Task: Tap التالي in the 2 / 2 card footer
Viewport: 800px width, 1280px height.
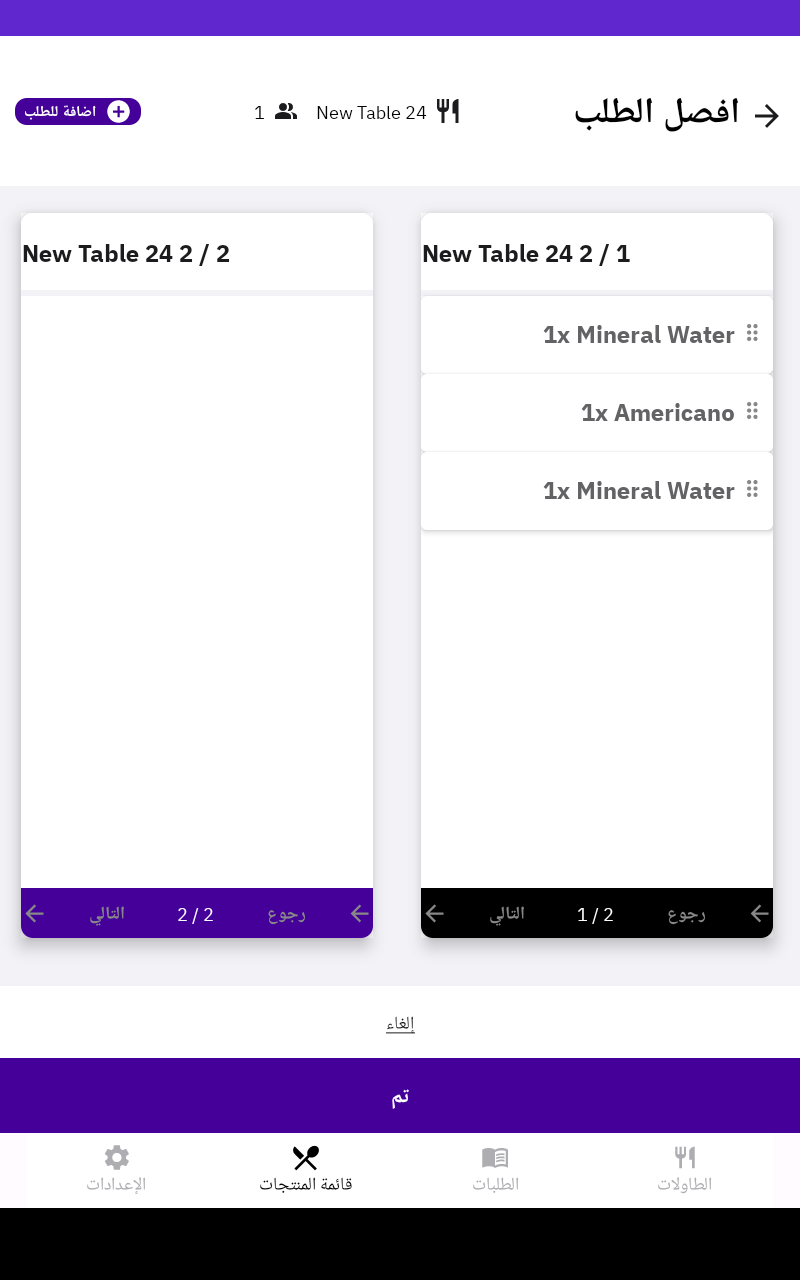Action: click(x=107, y=914)
